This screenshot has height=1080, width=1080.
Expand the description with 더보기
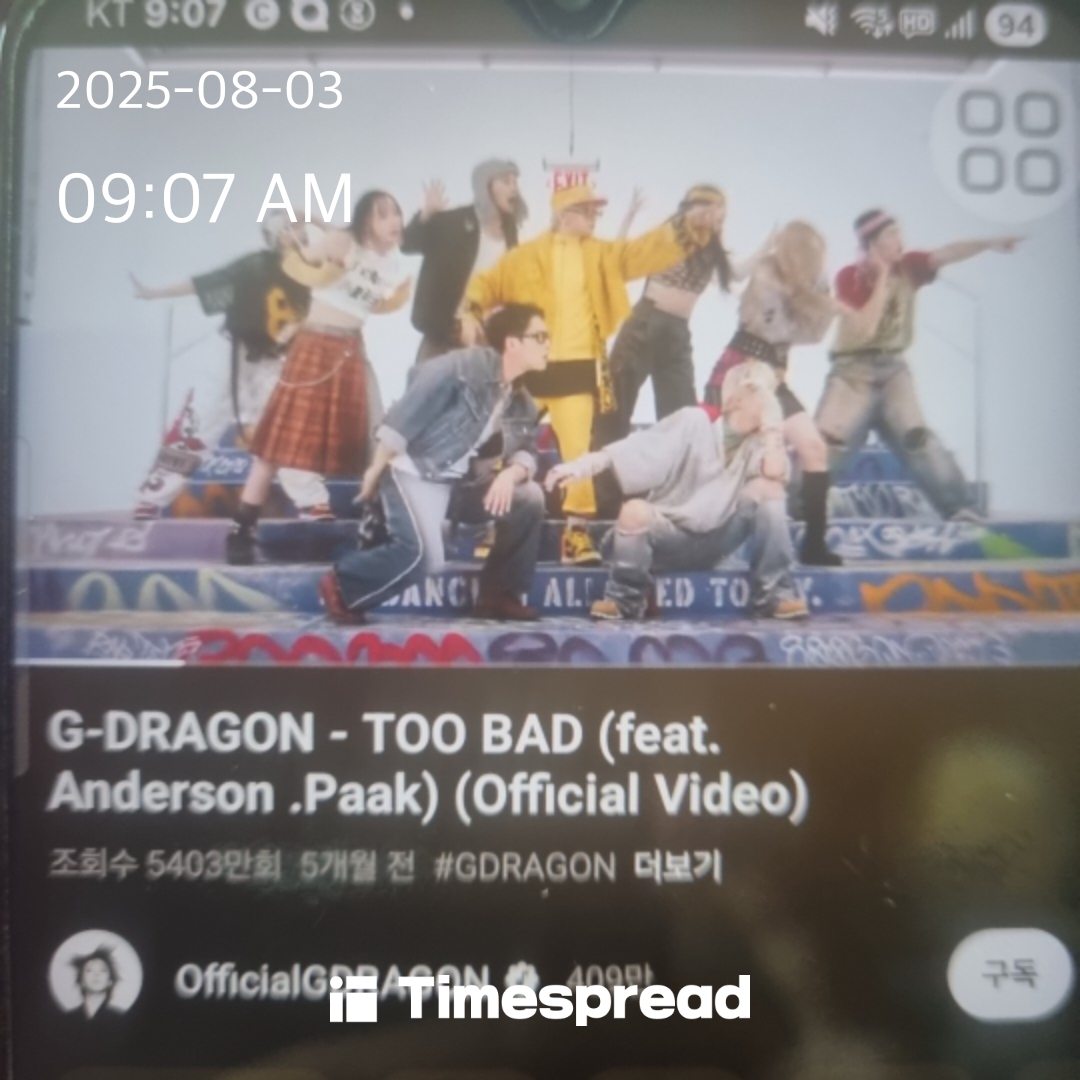678,867
